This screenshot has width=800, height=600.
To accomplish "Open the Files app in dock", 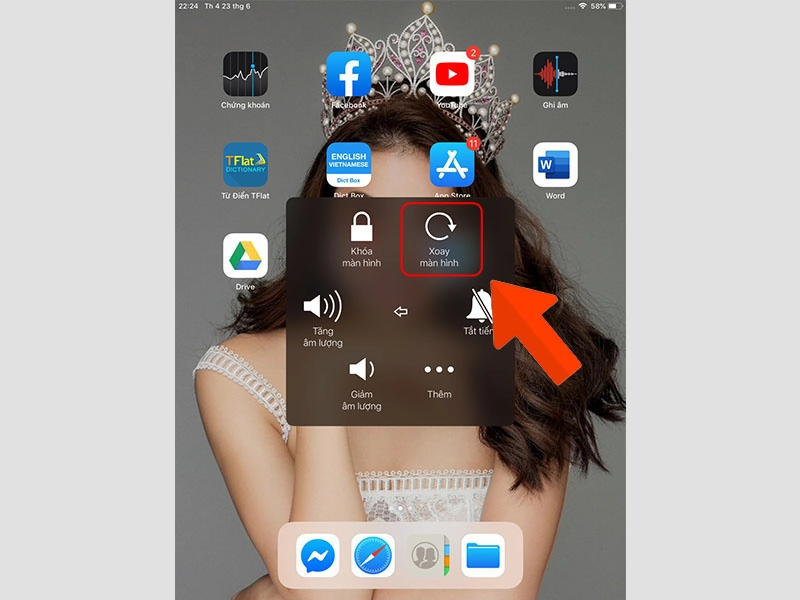I will (483, 555).
